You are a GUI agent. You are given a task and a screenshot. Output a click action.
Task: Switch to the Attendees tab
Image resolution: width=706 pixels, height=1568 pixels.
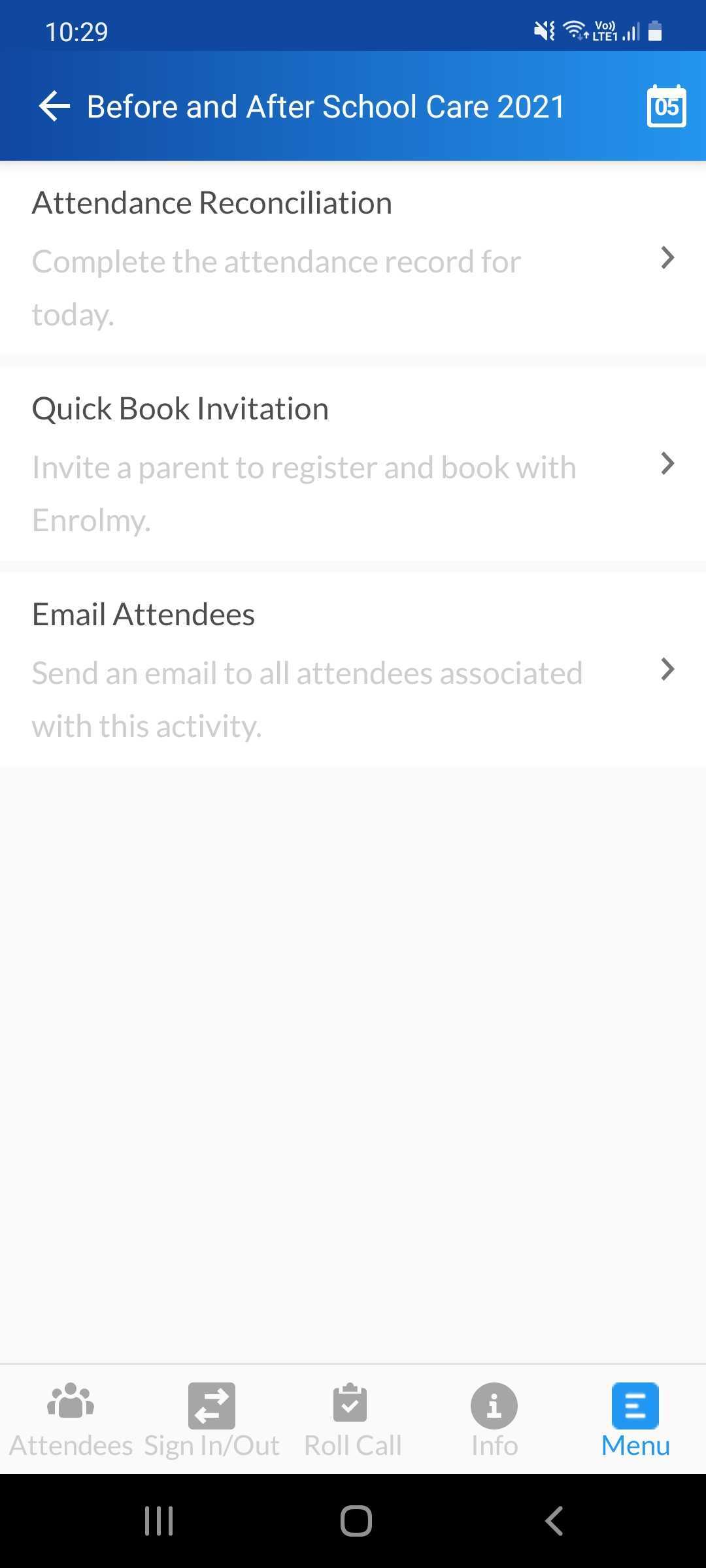tap(71, 1420)
